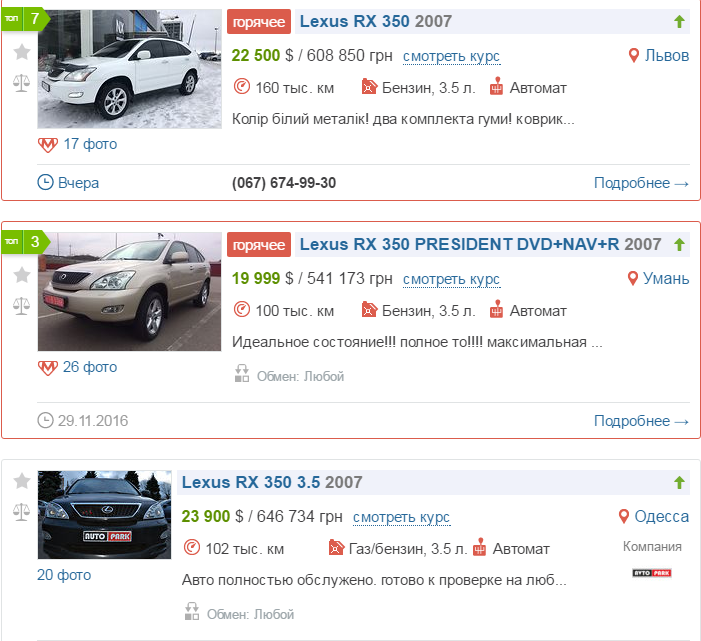This screenshot has width=701, height=641.
Task: Open Подробнее for the Львов listing
Action: click(x=641, y=183)
